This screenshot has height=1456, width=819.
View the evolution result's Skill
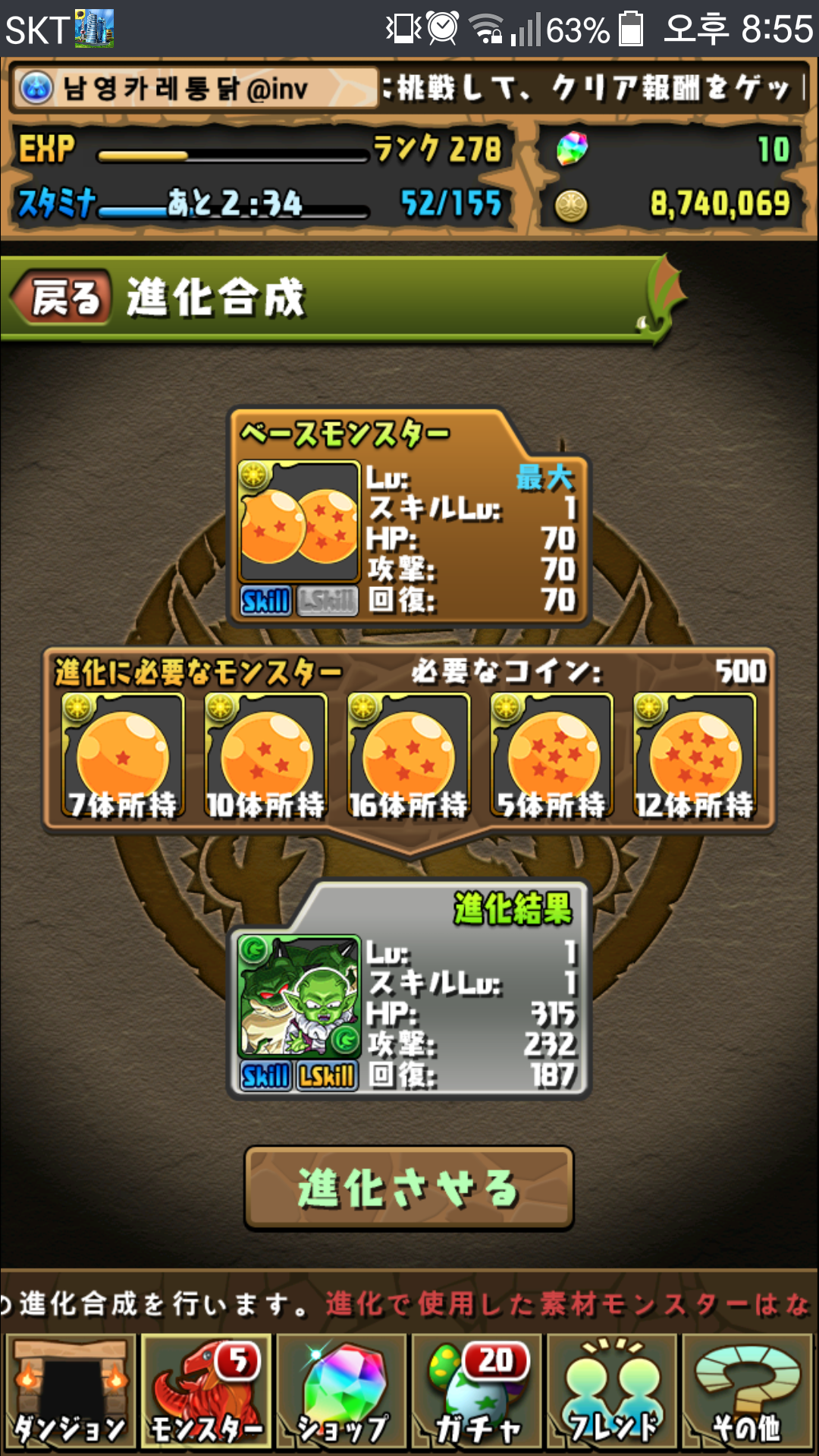tap(265, 1076)
